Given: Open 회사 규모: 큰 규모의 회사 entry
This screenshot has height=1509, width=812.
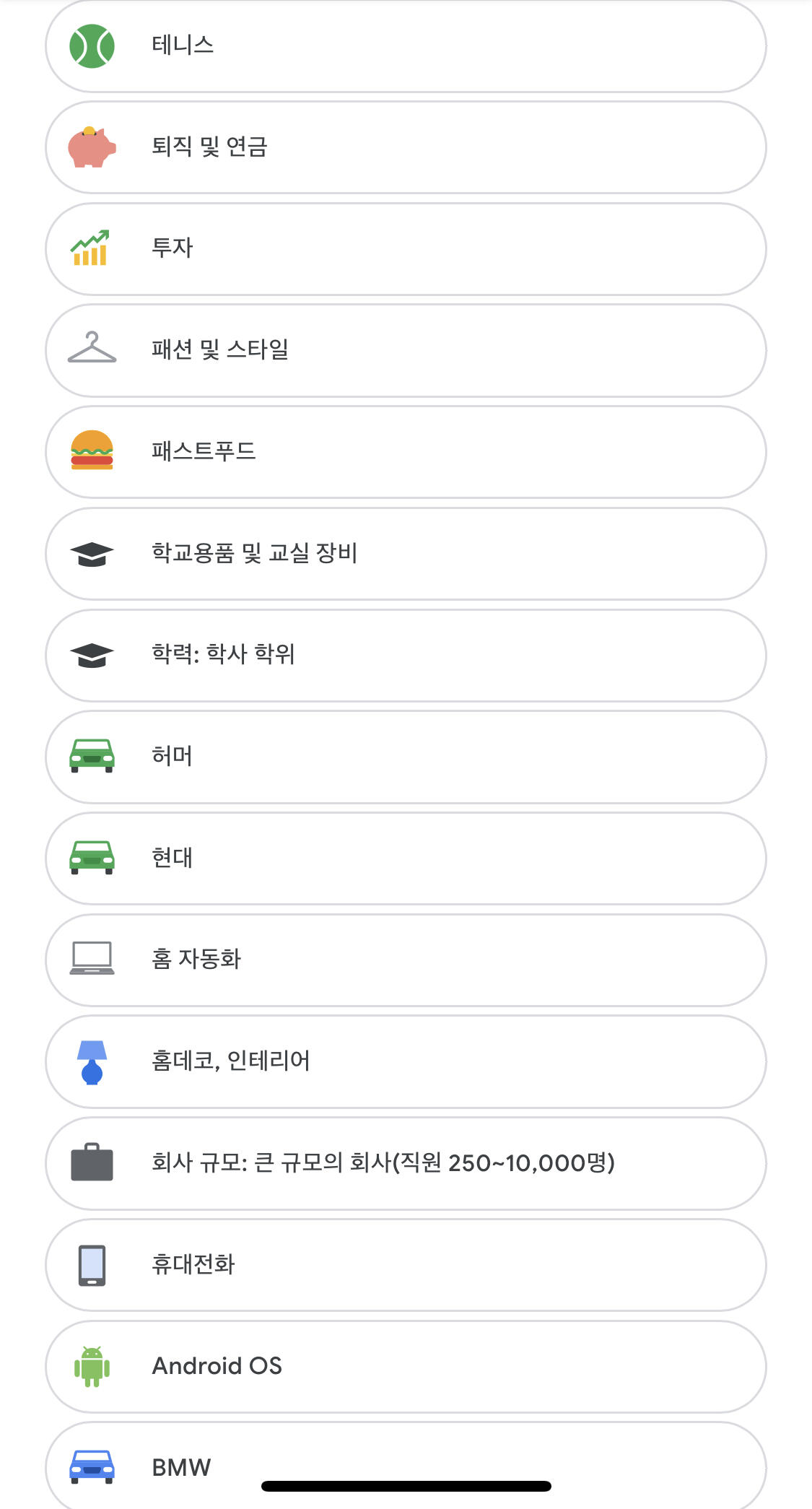Looking at the screenshot, I should [x=404, y=1163].
